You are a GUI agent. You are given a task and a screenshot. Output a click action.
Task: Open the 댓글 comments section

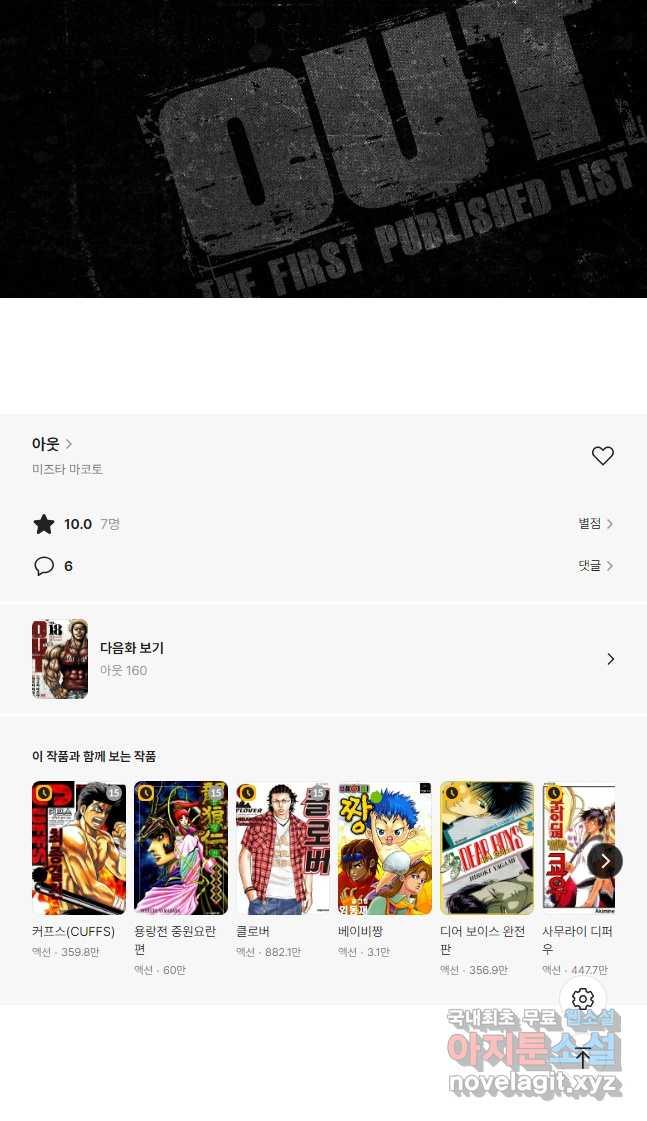click(x=595, y=566)
